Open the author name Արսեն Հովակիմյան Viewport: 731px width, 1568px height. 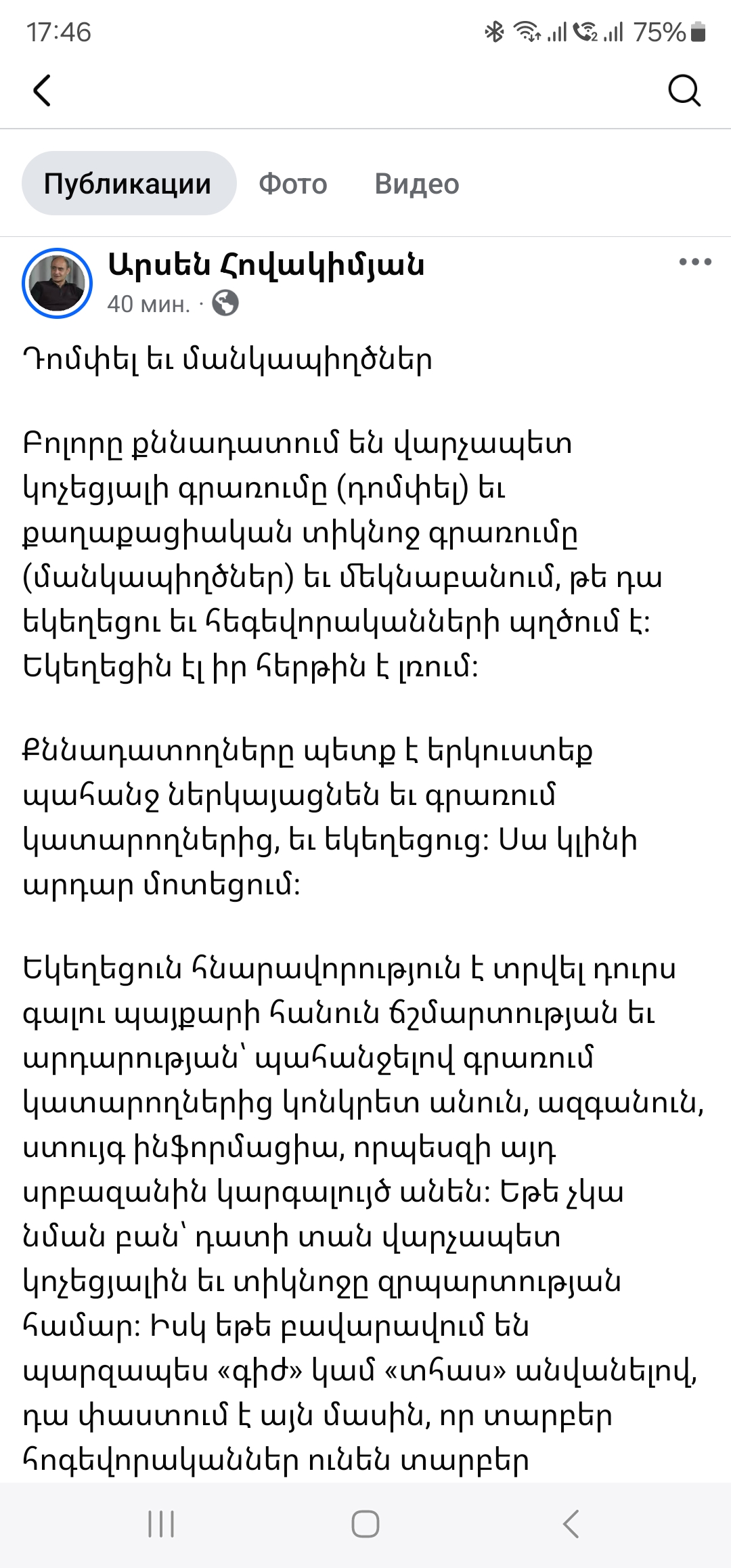[x=266, y=264]
